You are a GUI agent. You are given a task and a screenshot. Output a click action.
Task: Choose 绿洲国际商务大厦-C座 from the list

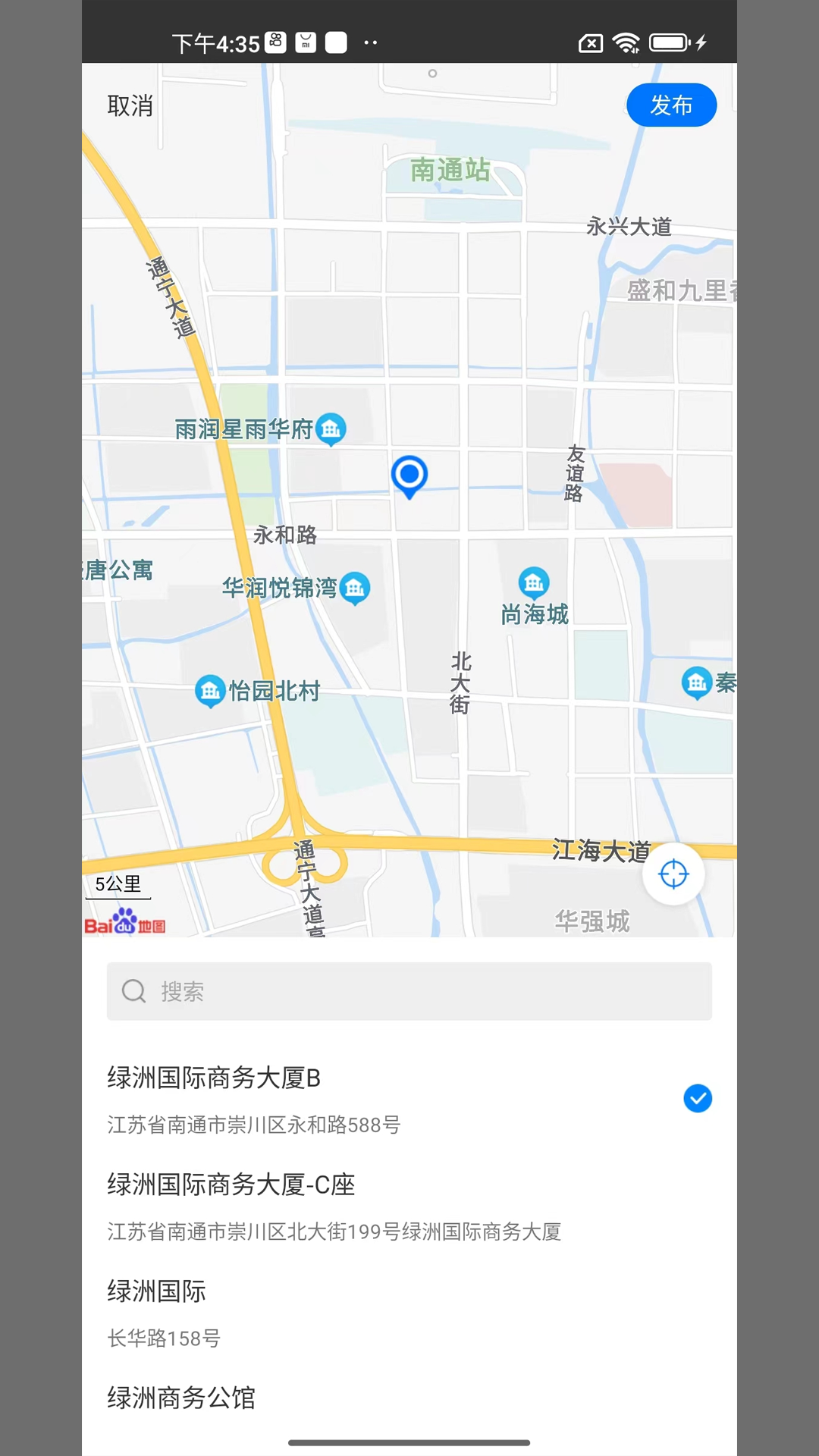[409, 1206]
